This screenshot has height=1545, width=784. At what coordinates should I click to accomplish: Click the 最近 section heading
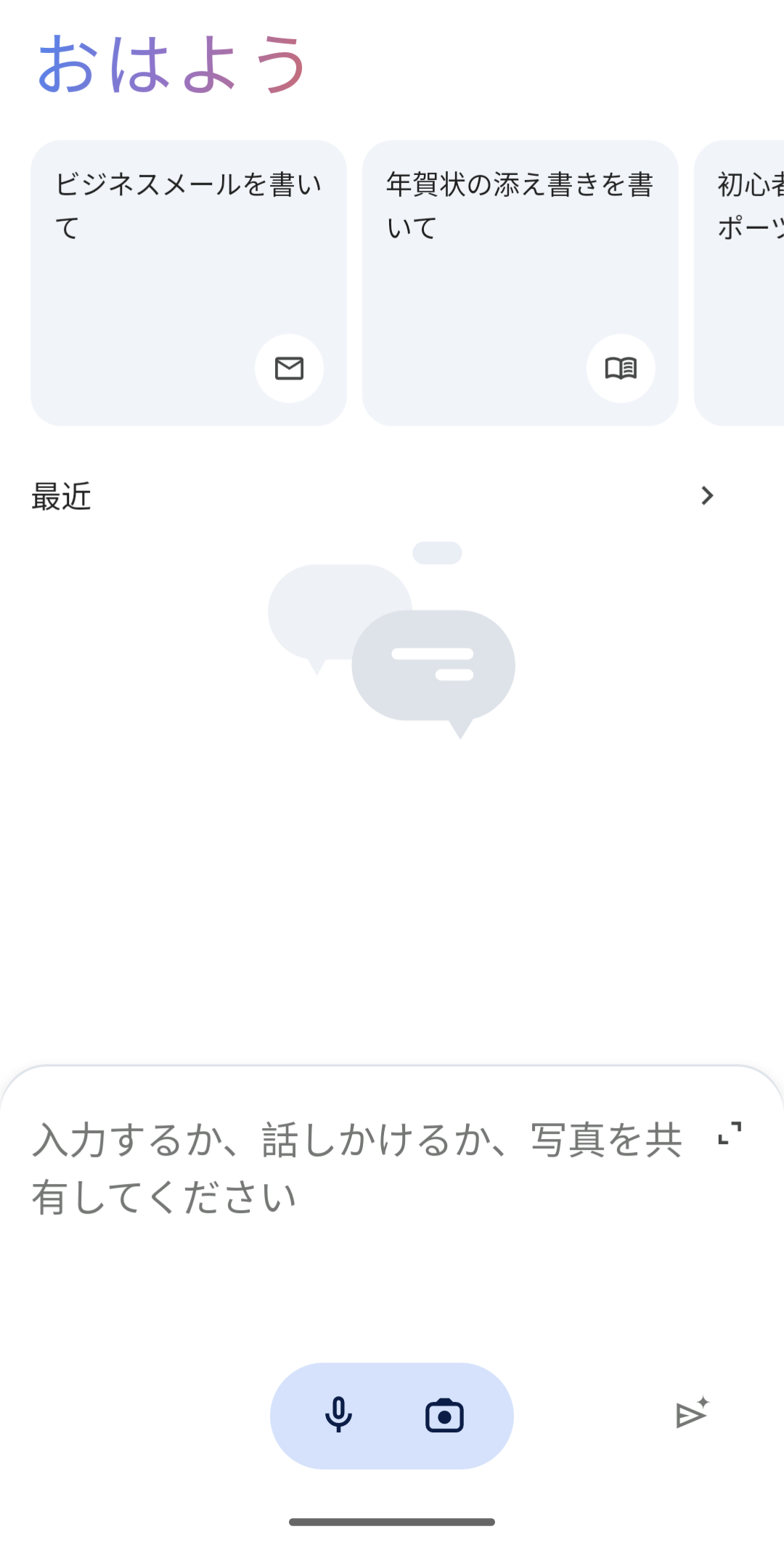tap(62, 496)
